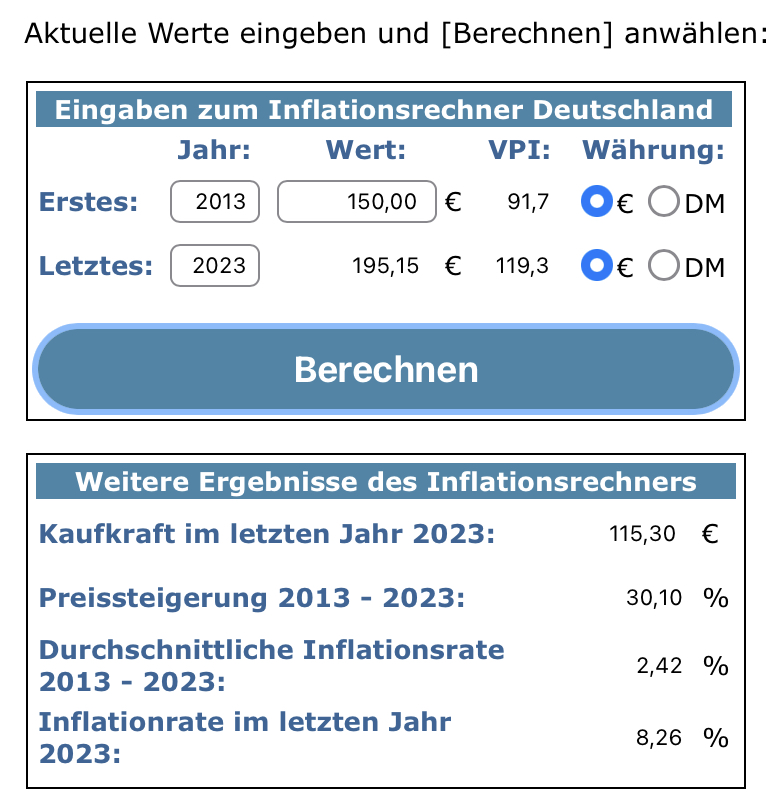Edit the last year field showing 2023

point(215,266)
